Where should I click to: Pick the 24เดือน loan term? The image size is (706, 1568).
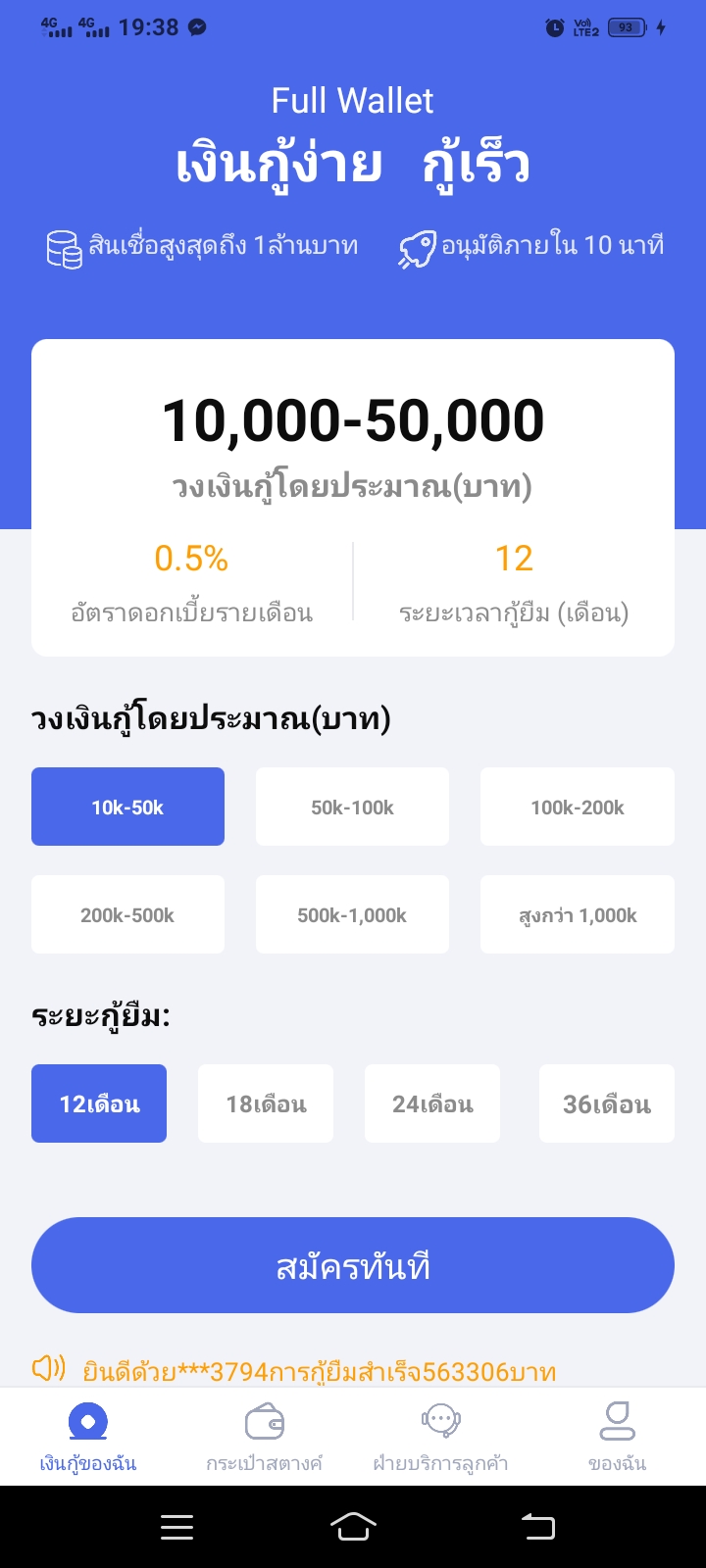click(432, 1103)
